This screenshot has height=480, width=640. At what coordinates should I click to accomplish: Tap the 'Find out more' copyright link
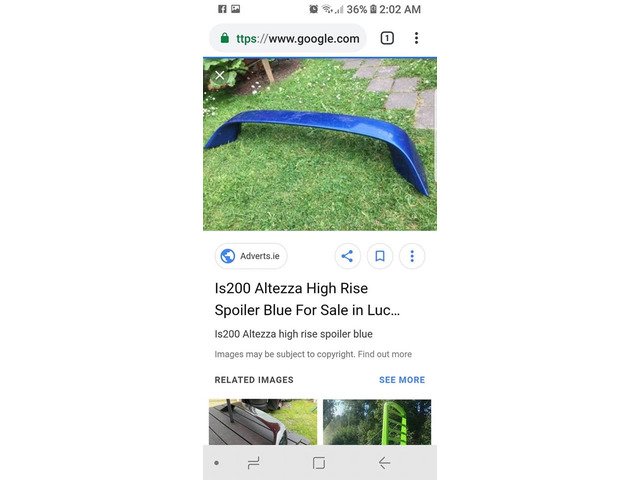tap(387, 354)
